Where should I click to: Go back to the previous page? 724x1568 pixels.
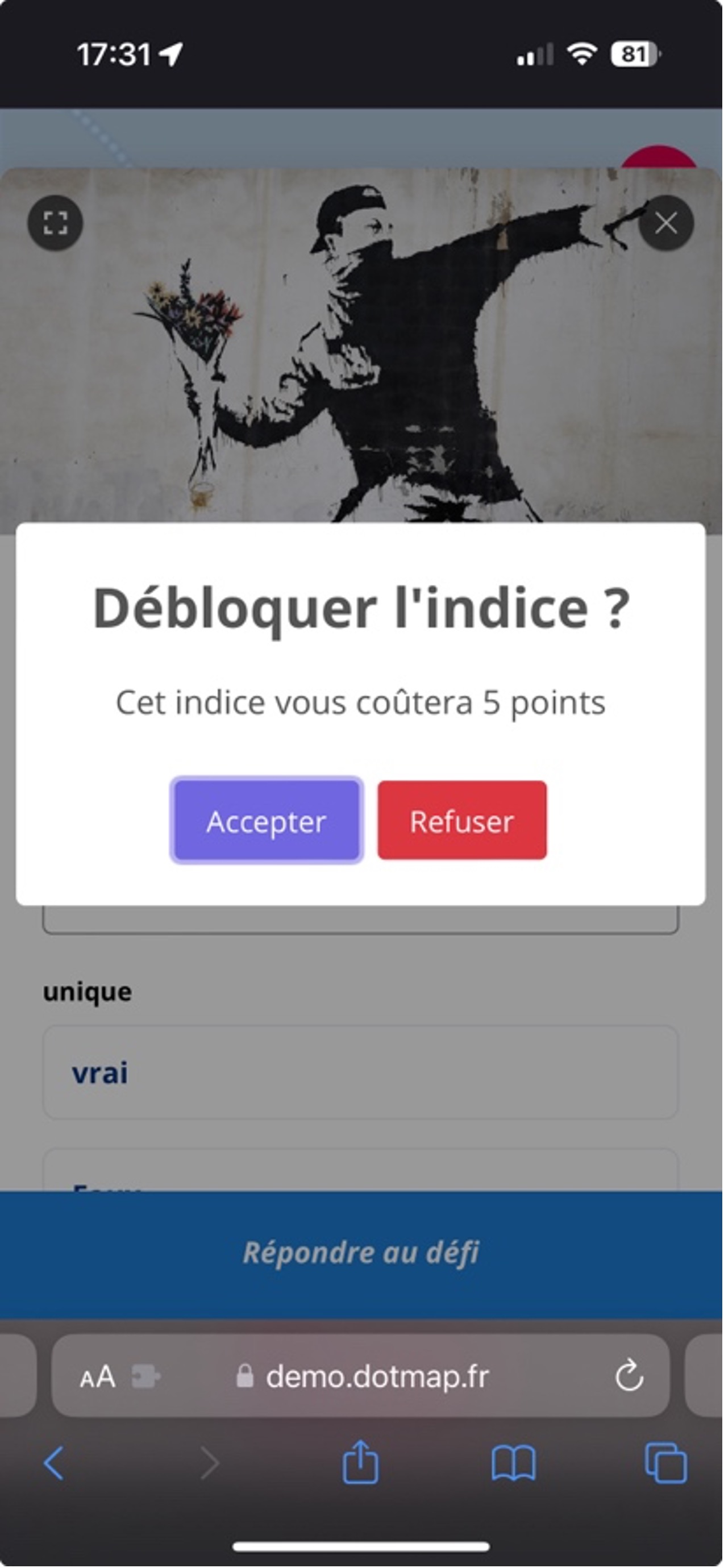coord(53,1463)
